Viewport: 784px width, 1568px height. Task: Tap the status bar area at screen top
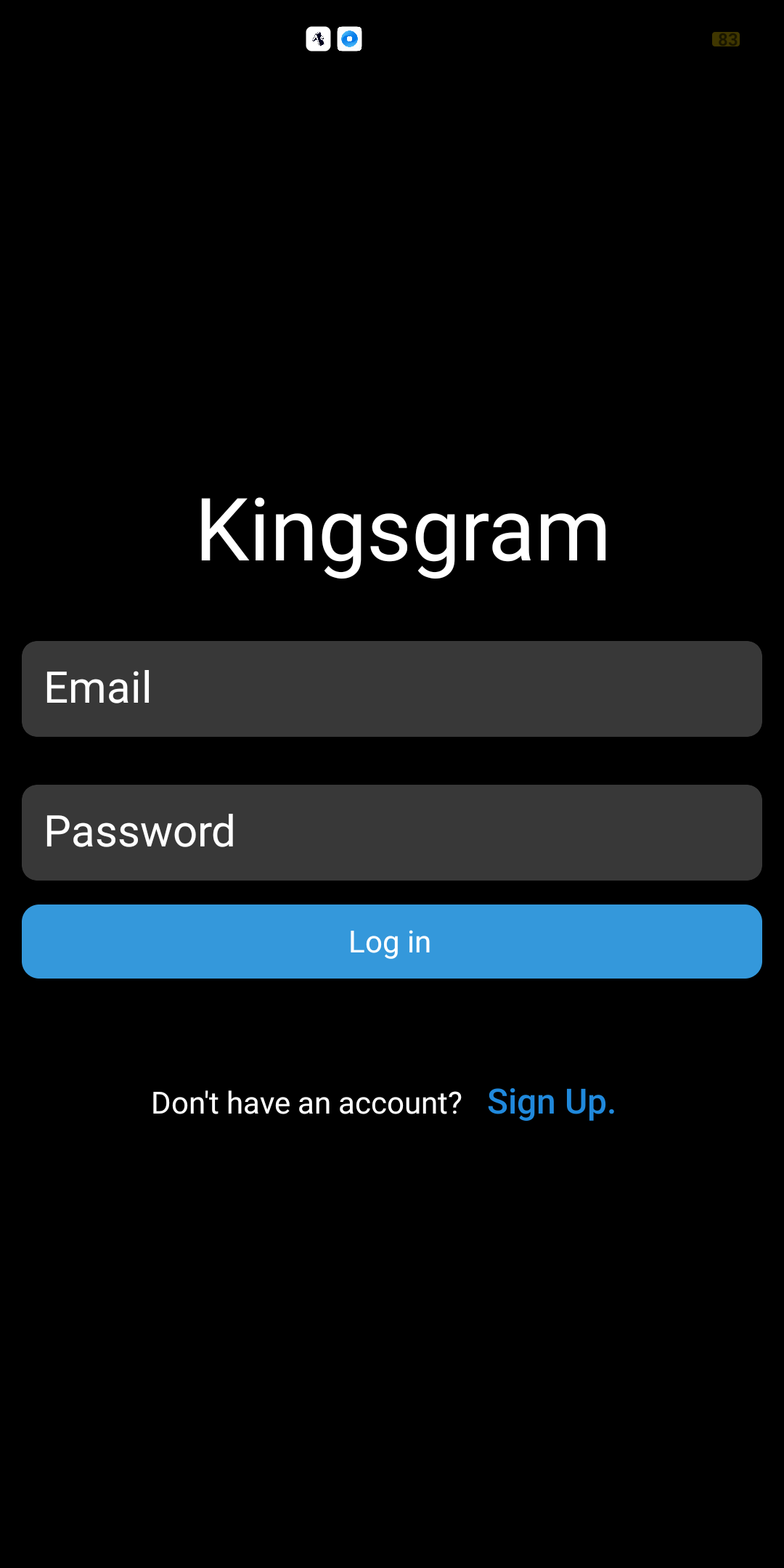coord(392,39)
